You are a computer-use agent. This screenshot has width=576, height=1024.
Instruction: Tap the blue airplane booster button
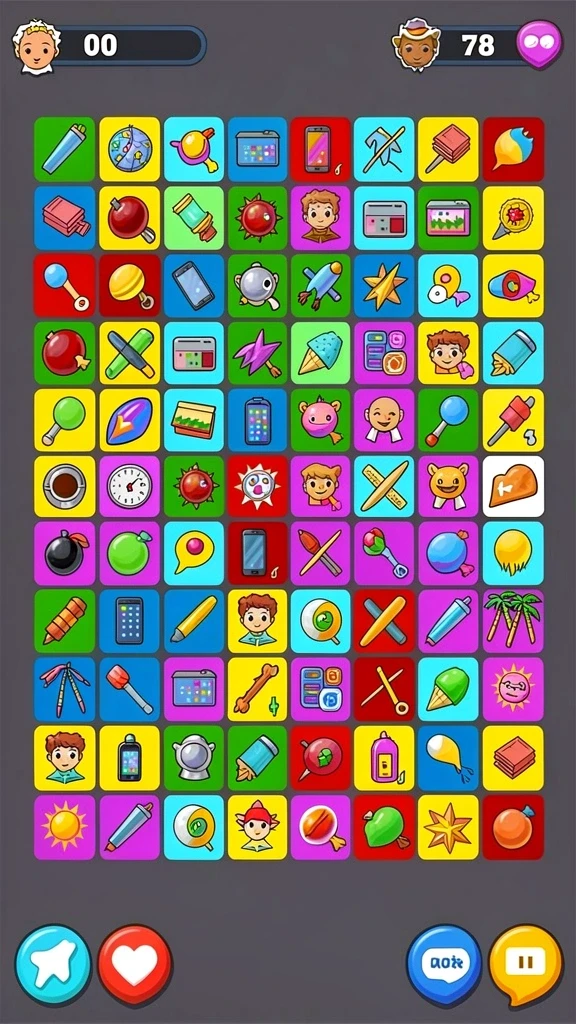[53, 965]
